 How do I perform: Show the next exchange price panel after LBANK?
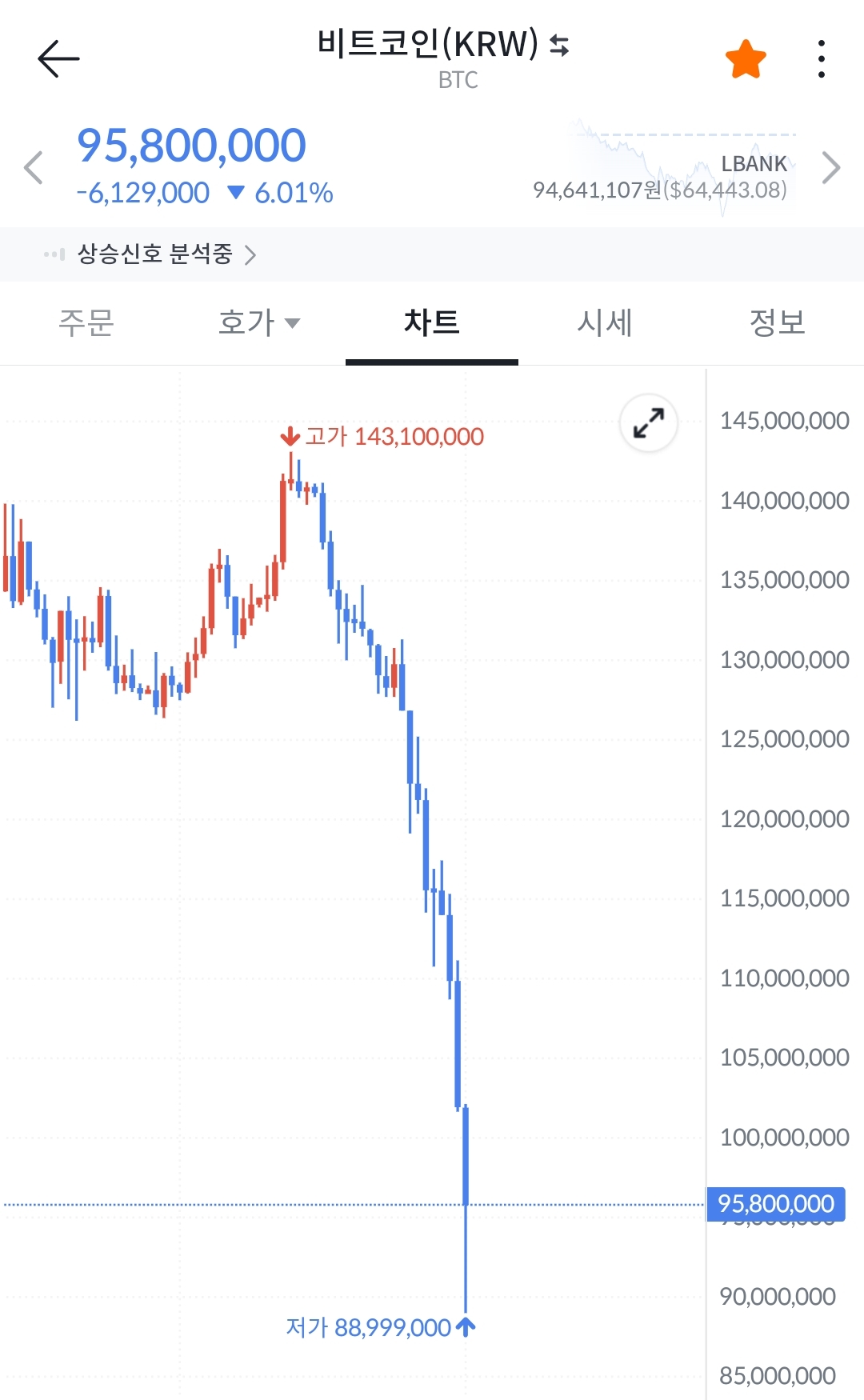pos(831,167)
